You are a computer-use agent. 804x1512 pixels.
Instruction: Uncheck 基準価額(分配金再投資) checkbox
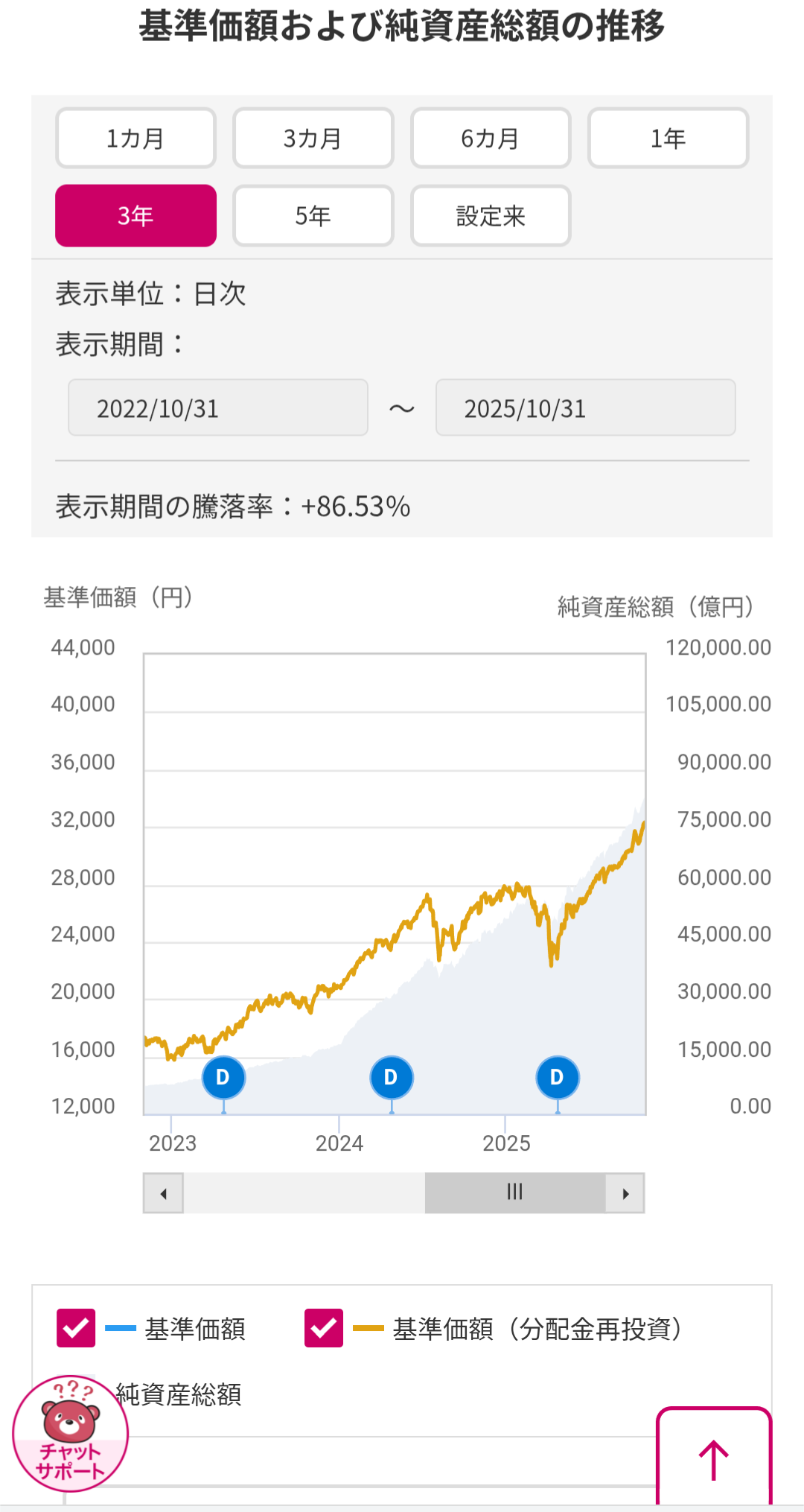pos(324,1328)
